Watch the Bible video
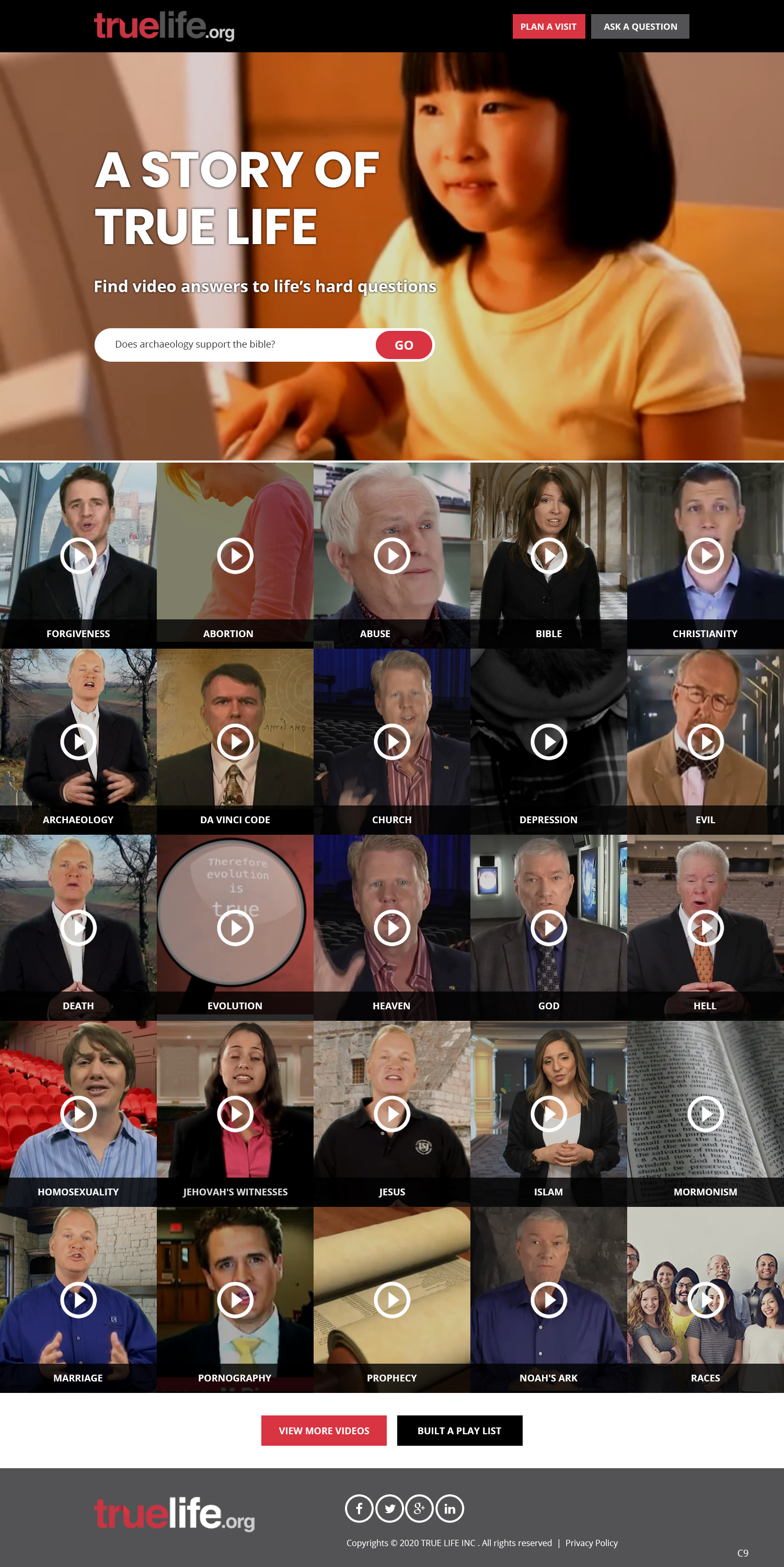 549,556
